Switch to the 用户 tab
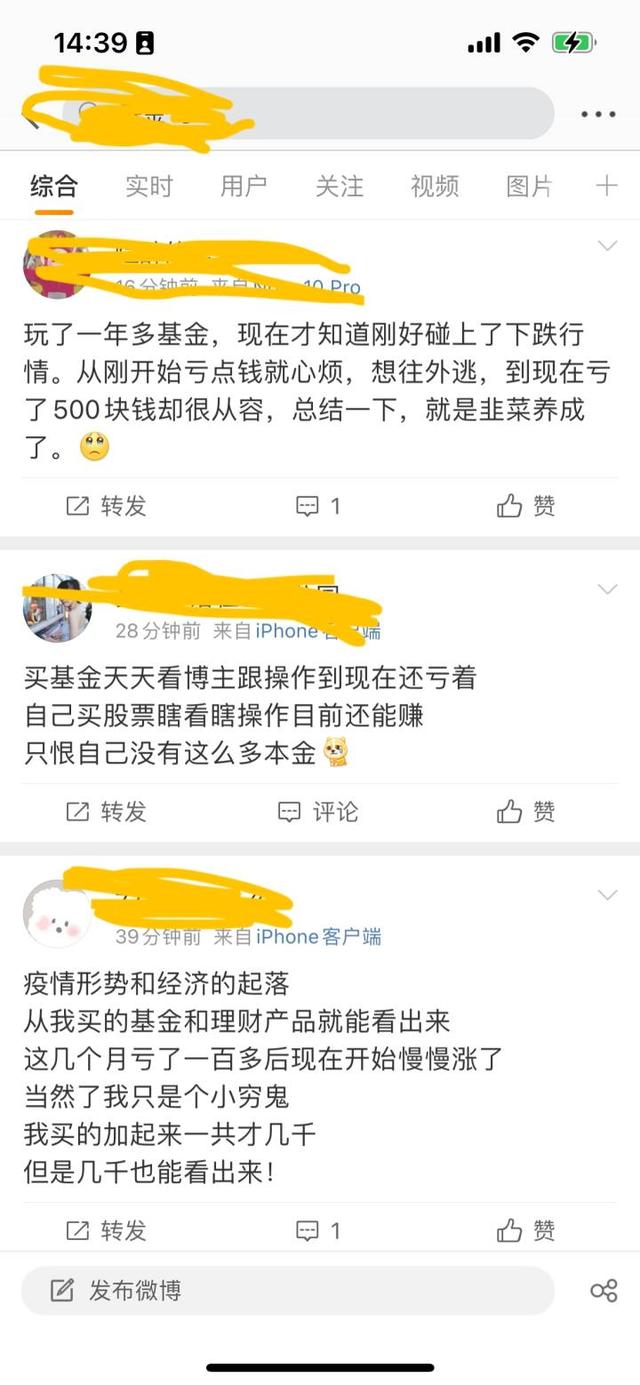This screenshot has width=640, height=1385. point(243,186)
